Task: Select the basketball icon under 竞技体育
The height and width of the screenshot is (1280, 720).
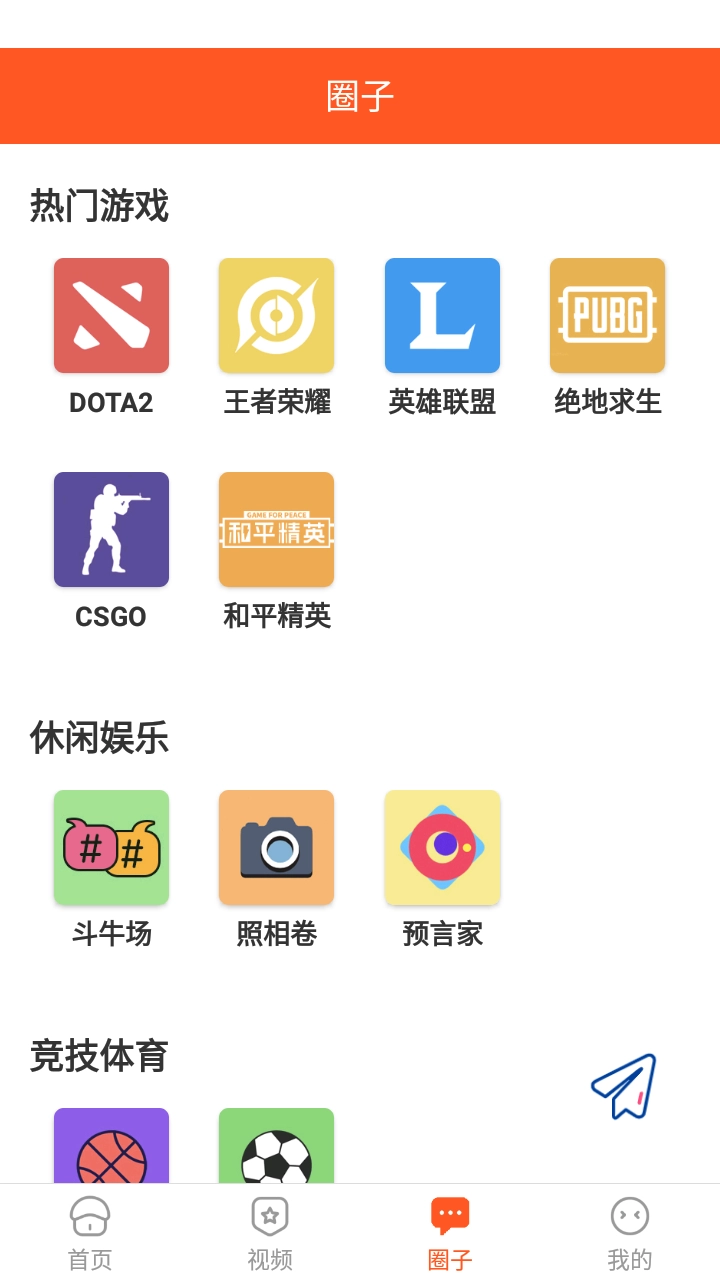Action: coord(111,1150)
